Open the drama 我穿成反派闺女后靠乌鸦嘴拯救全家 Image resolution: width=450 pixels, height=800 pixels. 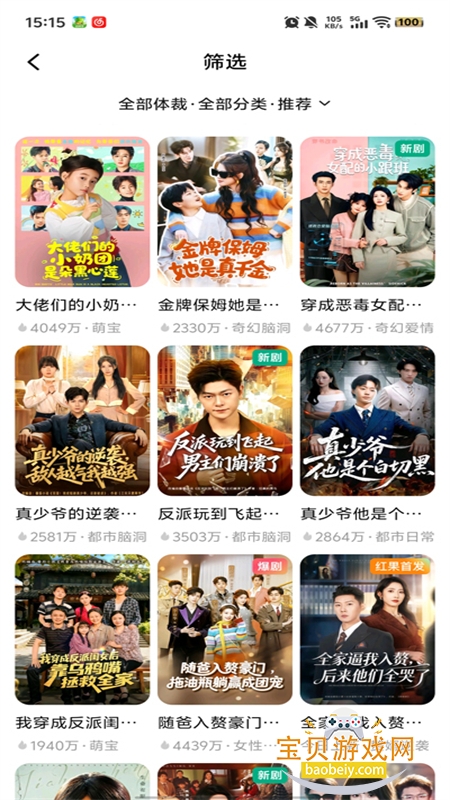pyautogui.click(x=82, y=630)
